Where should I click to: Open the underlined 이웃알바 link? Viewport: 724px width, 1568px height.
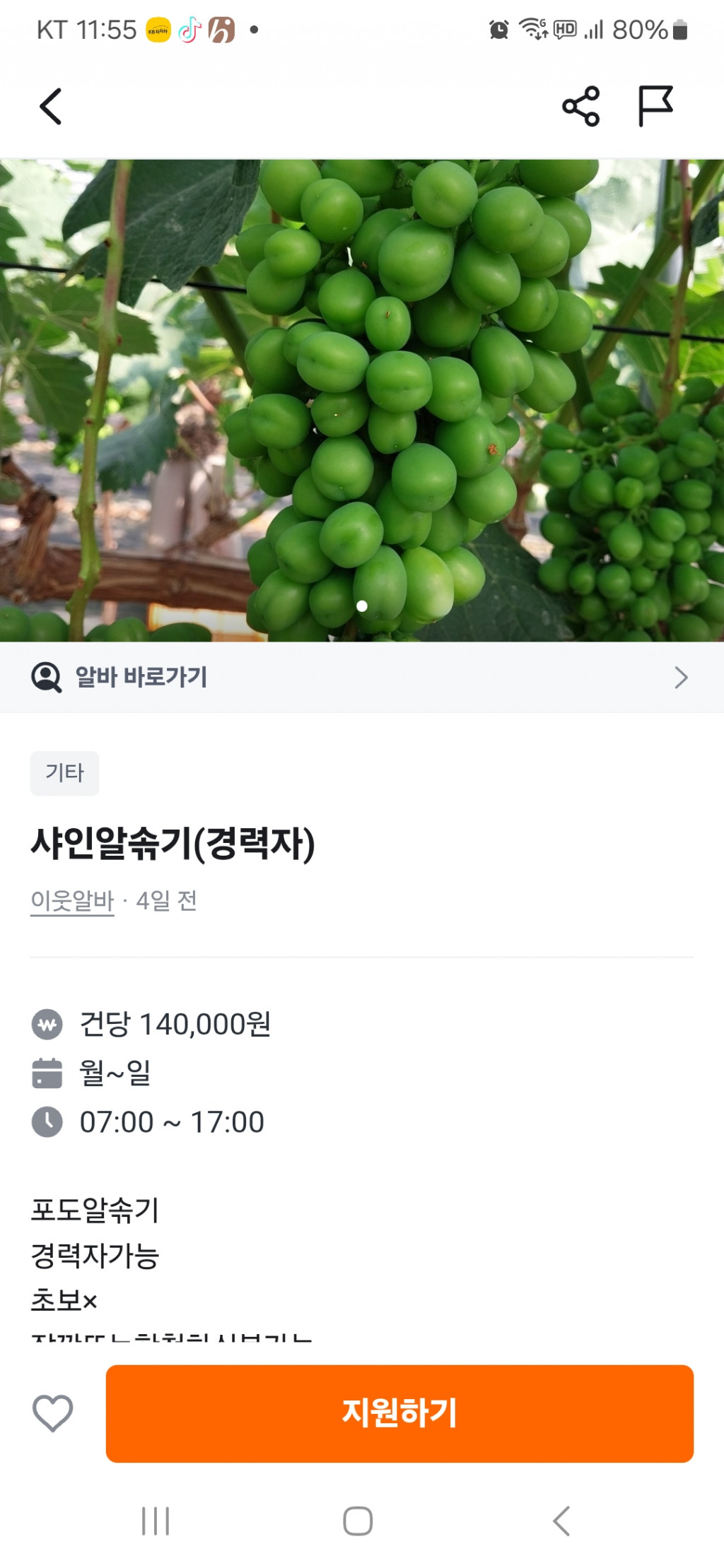(72, 901)
